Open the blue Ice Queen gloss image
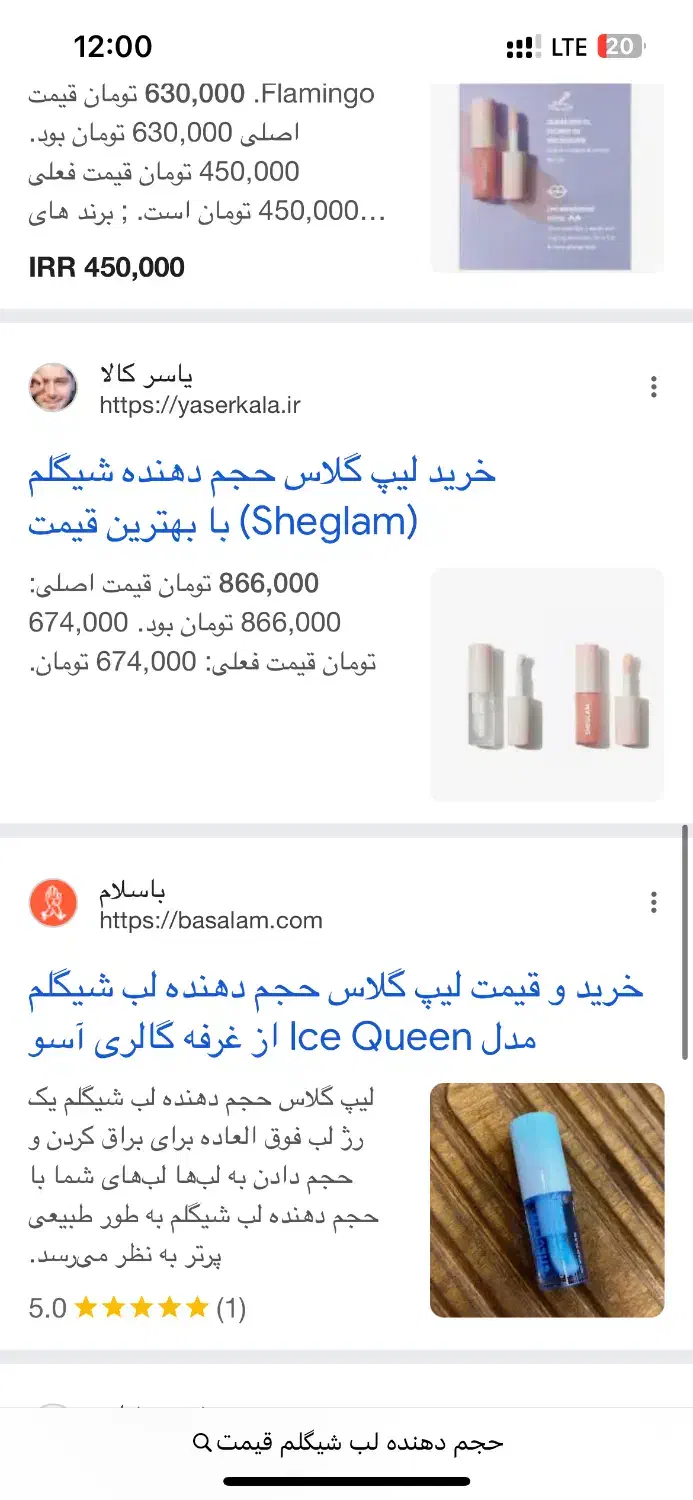This screenshot has height=1500, width=693. [x=547, y=1200]
